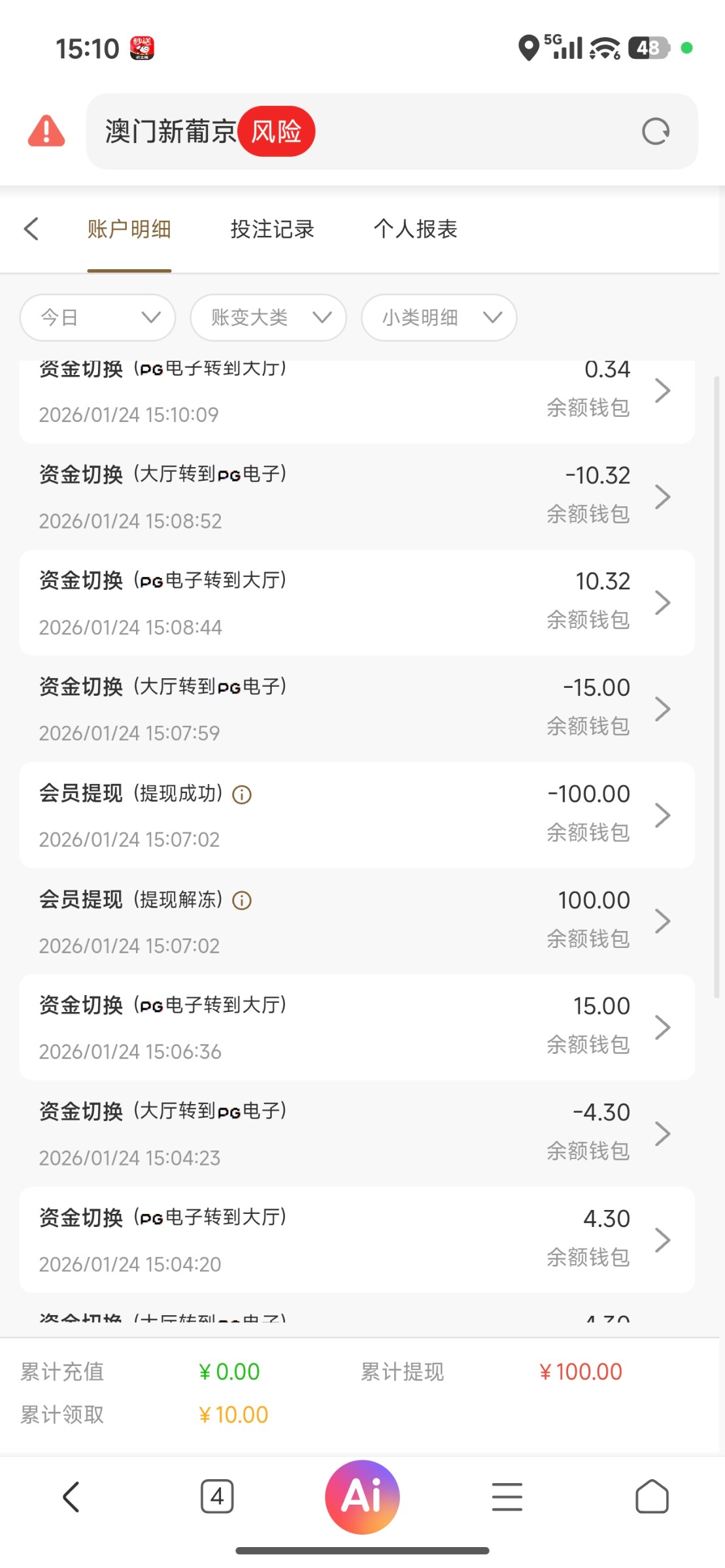Open the Ai assistant in bottom bar
Viewport: 725px width, 1568px height.
[362, 1496]
